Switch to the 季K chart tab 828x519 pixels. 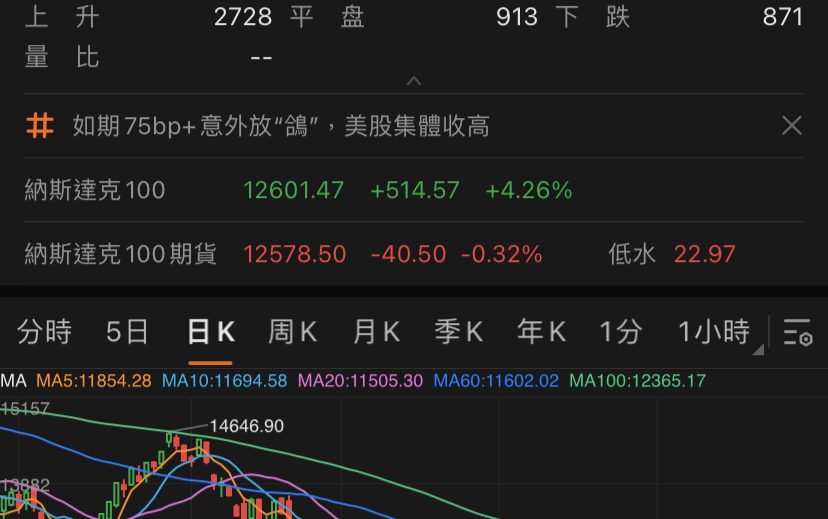tap(459, 332)
